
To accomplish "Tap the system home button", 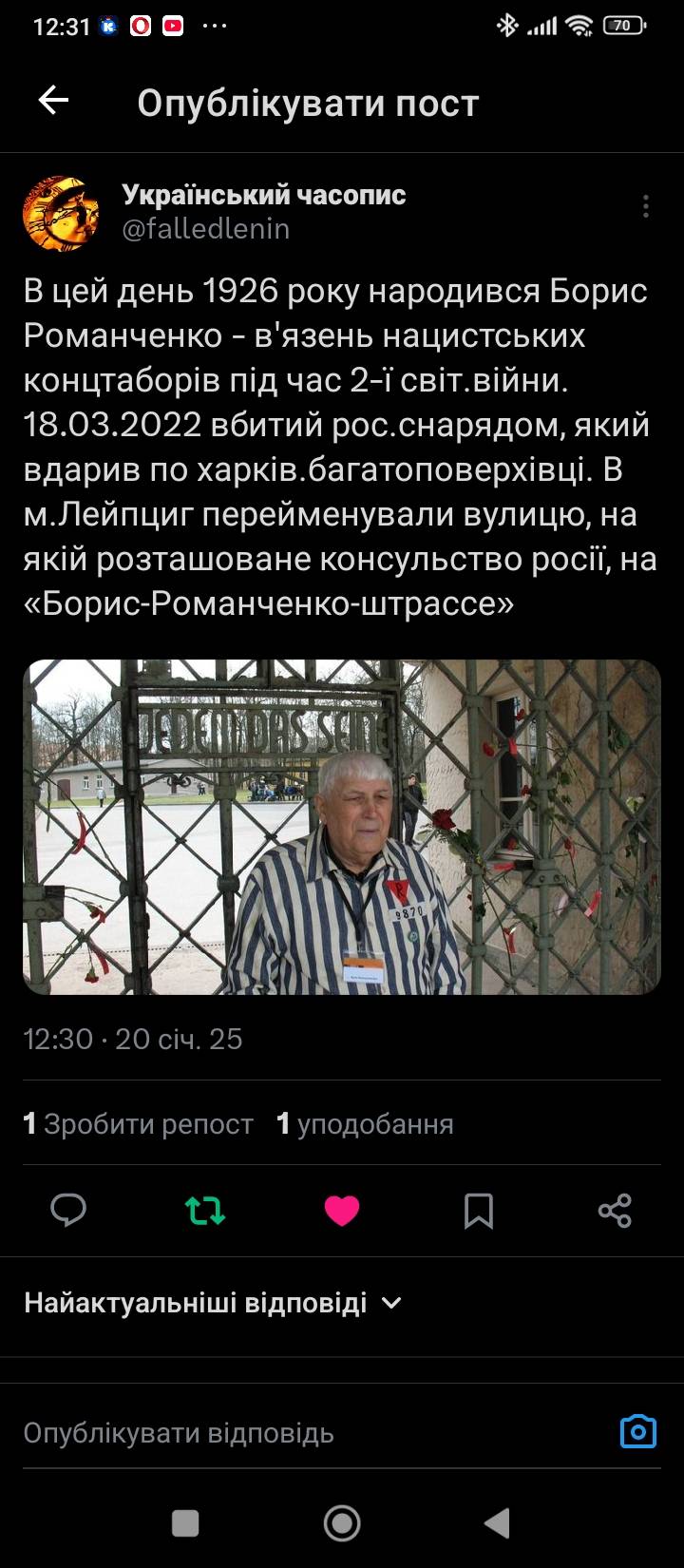I will coord(342,1523).
